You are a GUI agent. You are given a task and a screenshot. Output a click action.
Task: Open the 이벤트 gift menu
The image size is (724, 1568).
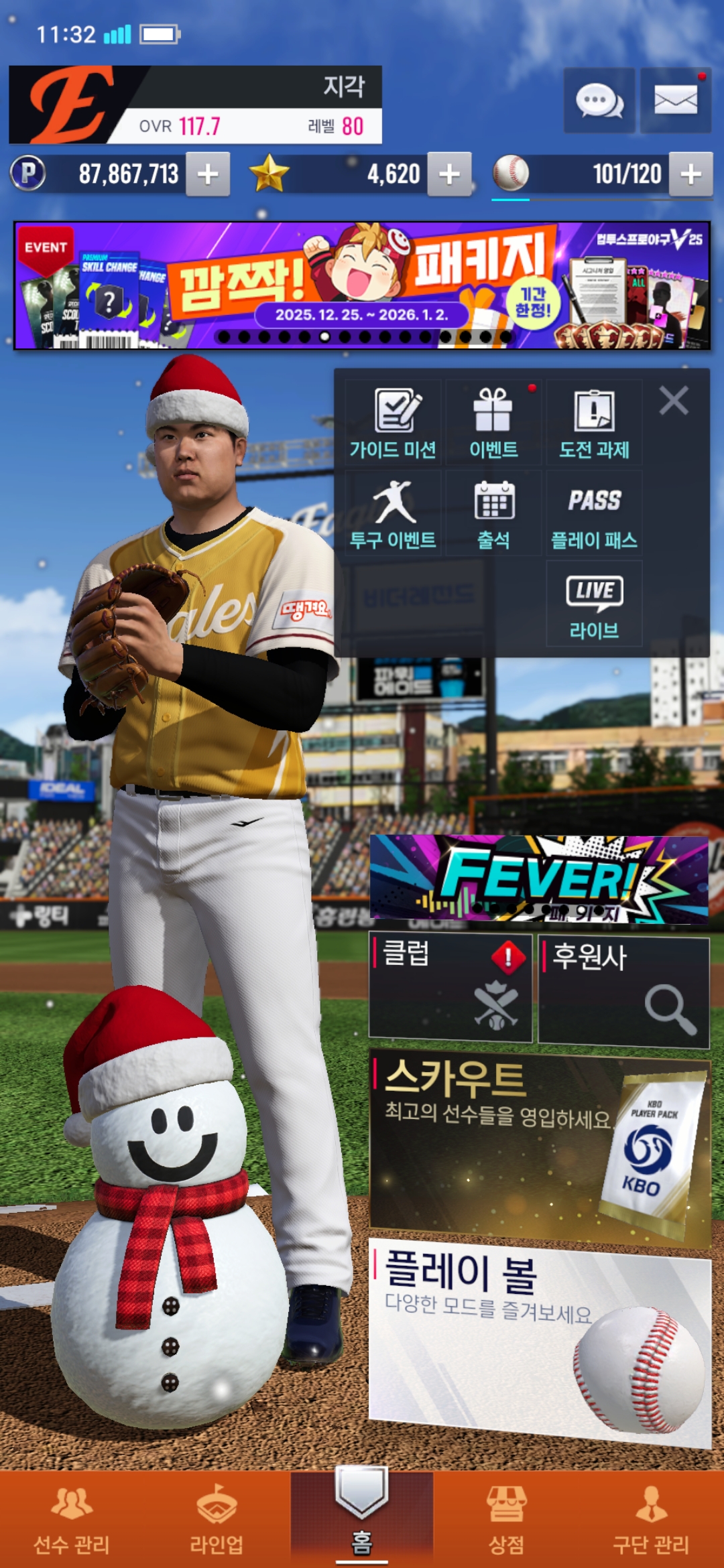[493, 423]
